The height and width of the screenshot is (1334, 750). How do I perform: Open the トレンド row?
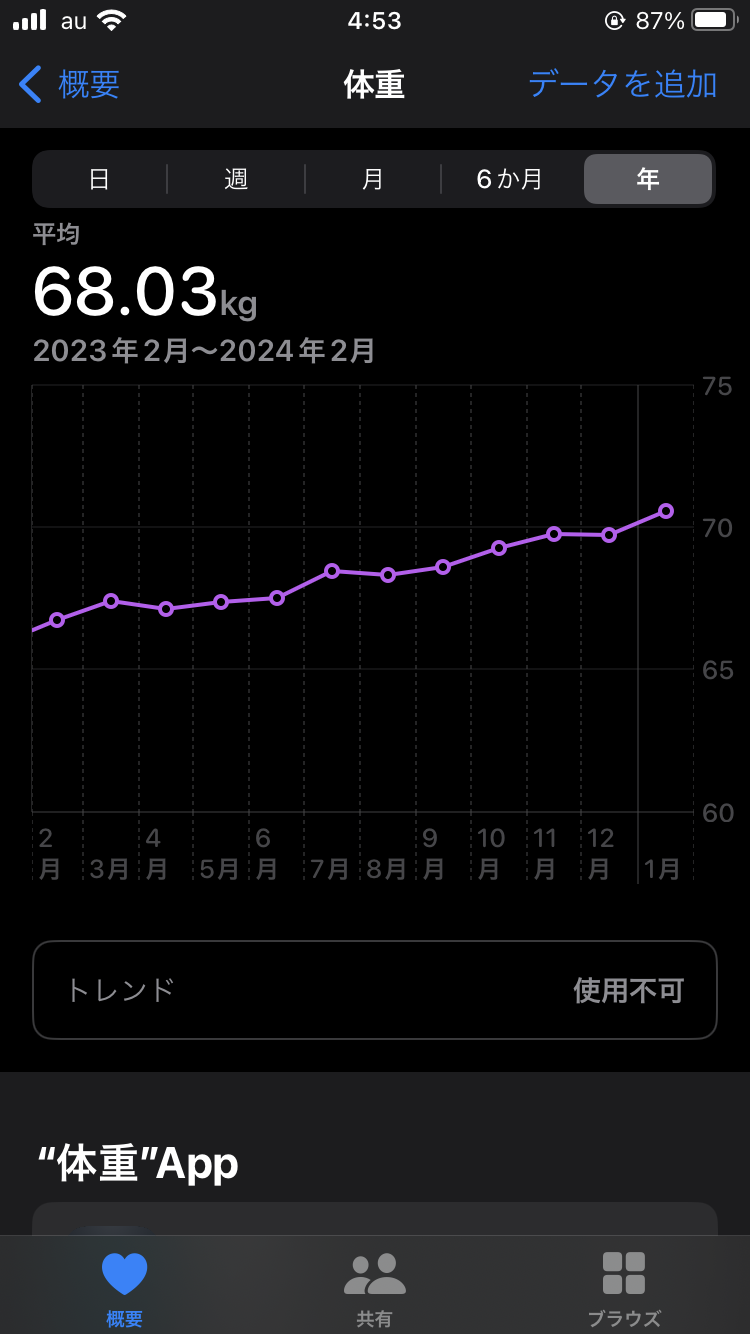pos(375,990)
